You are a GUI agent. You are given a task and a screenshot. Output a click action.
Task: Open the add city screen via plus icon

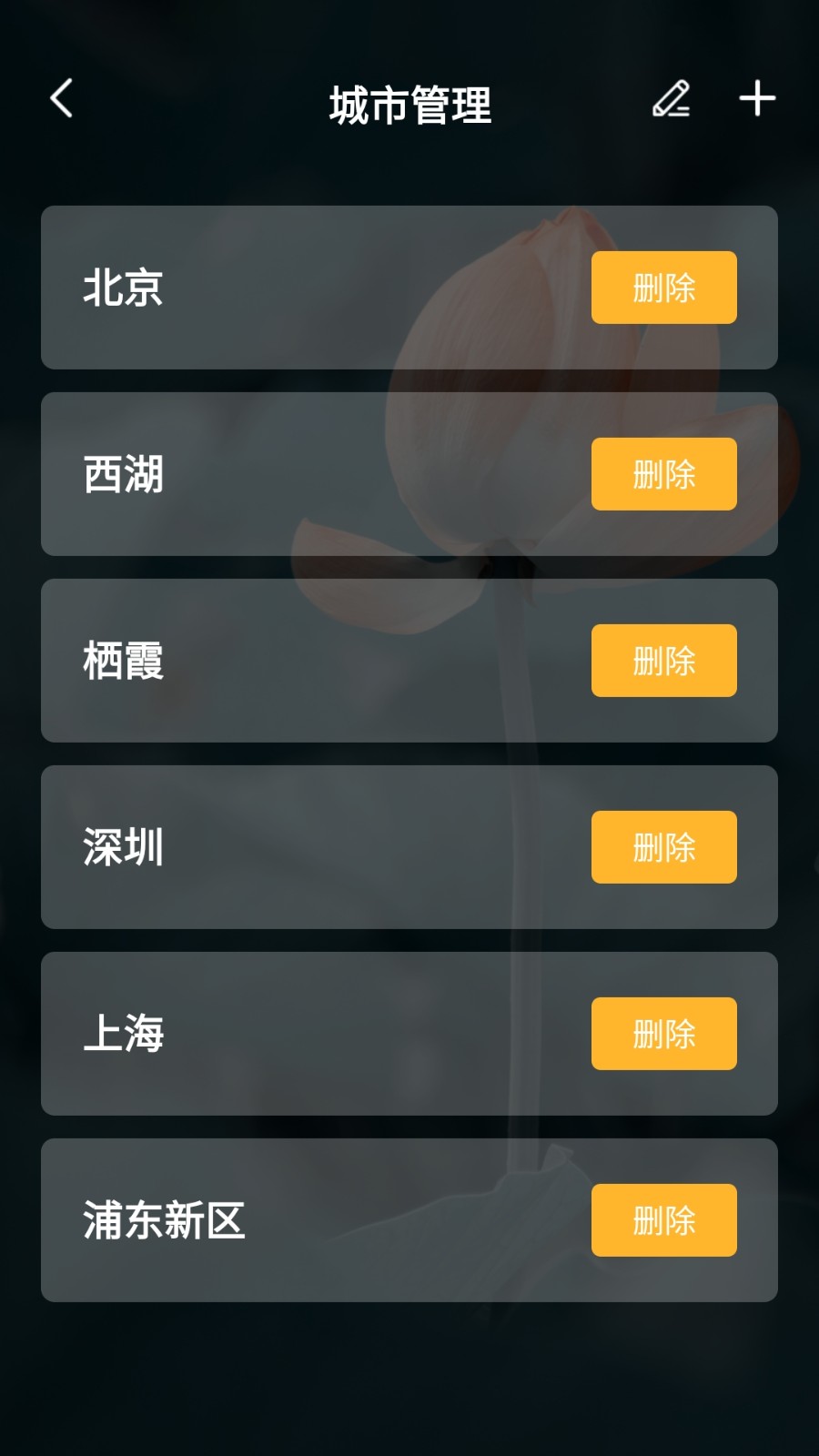tap(756, 99)
